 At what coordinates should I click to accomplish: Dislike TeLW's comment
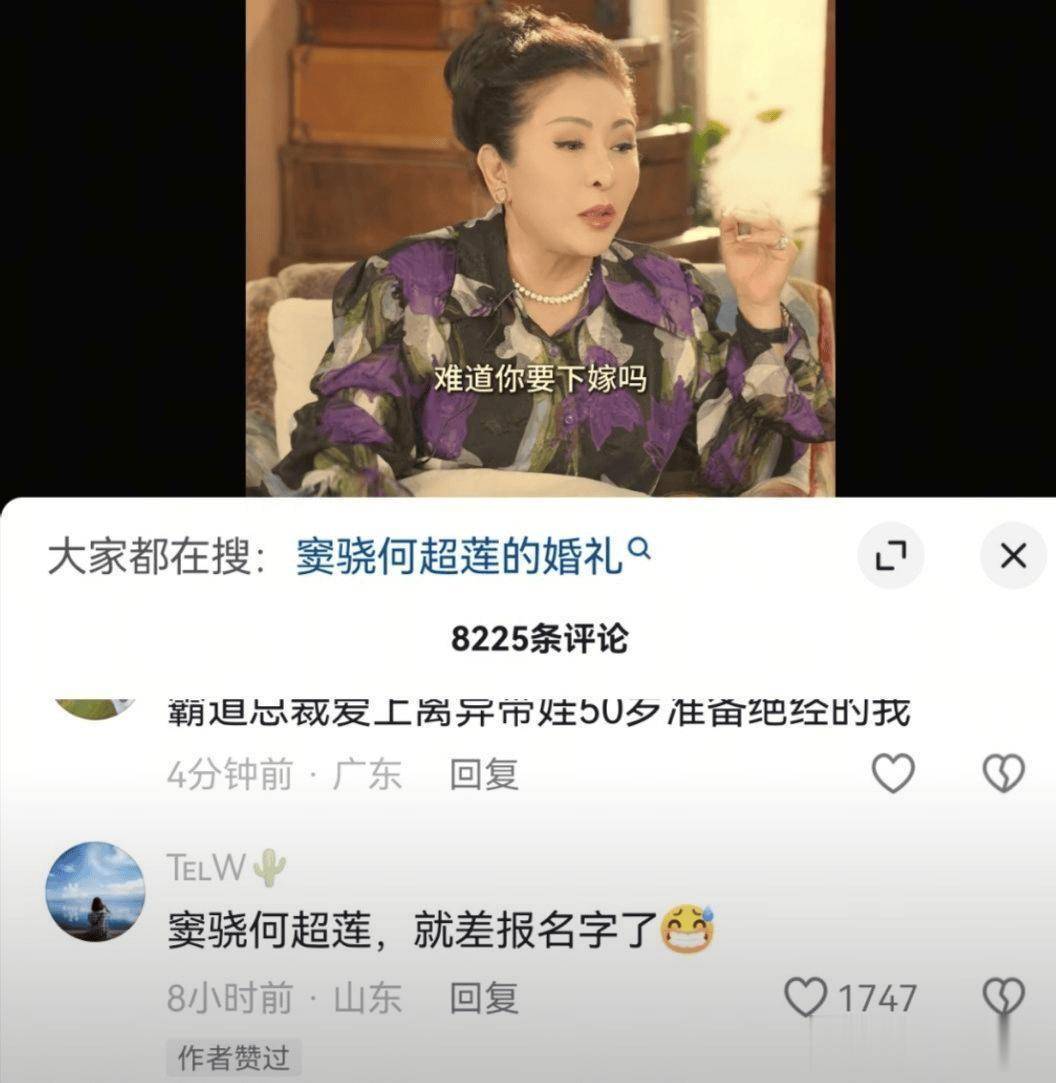[x=1004, y=997]
